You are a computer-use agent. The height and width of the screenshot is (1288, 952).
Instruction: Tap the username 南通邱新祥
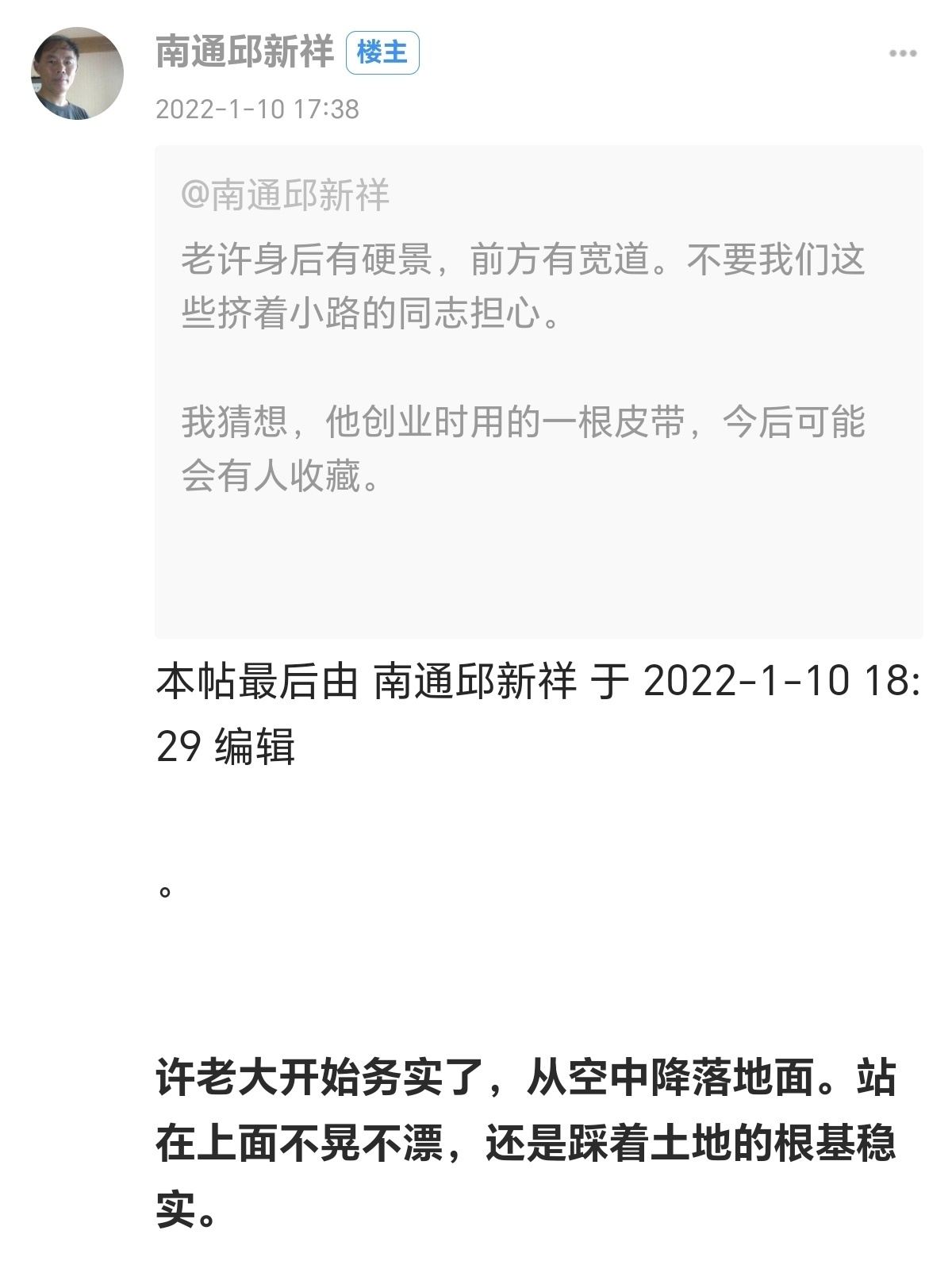(244, 53)
